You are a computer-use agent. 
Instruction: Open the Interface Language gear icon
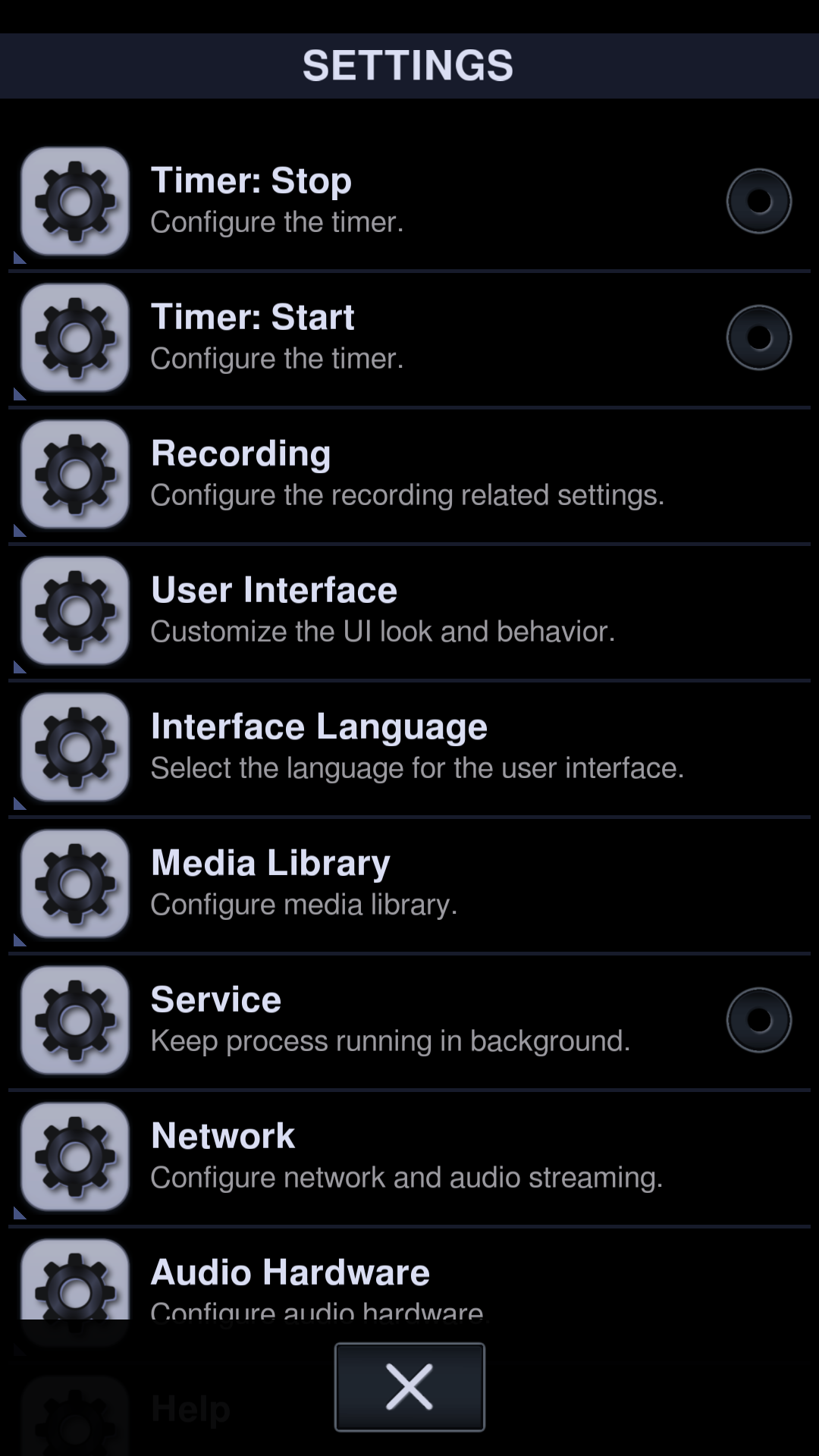tap(74, 747)
